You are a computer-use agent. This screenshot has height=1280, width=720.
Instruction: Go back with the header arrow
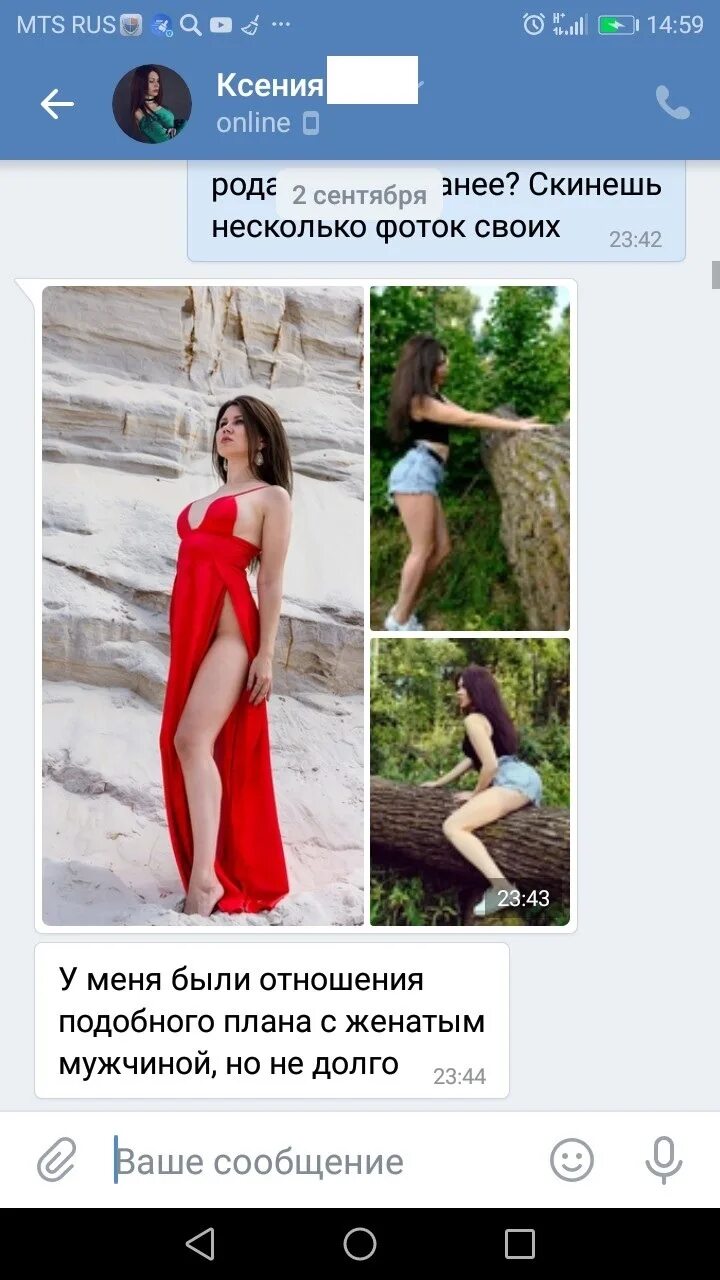[57, 104]
